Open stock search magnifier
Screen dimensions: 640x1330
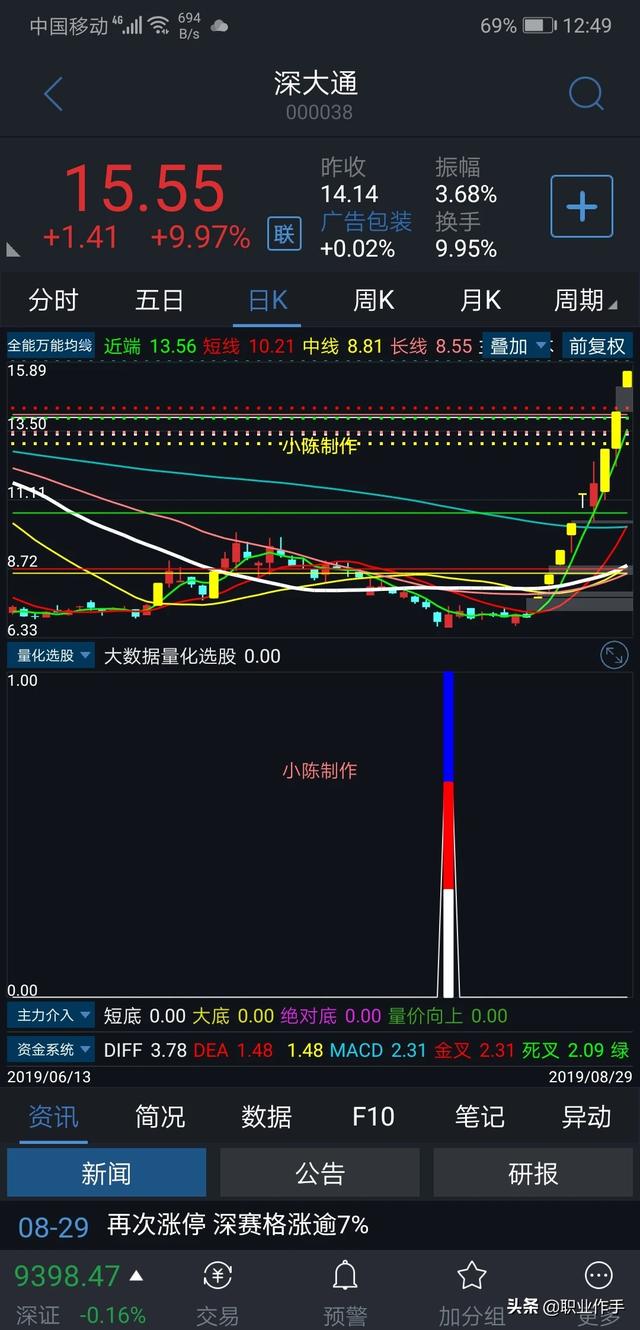[586, 95]
